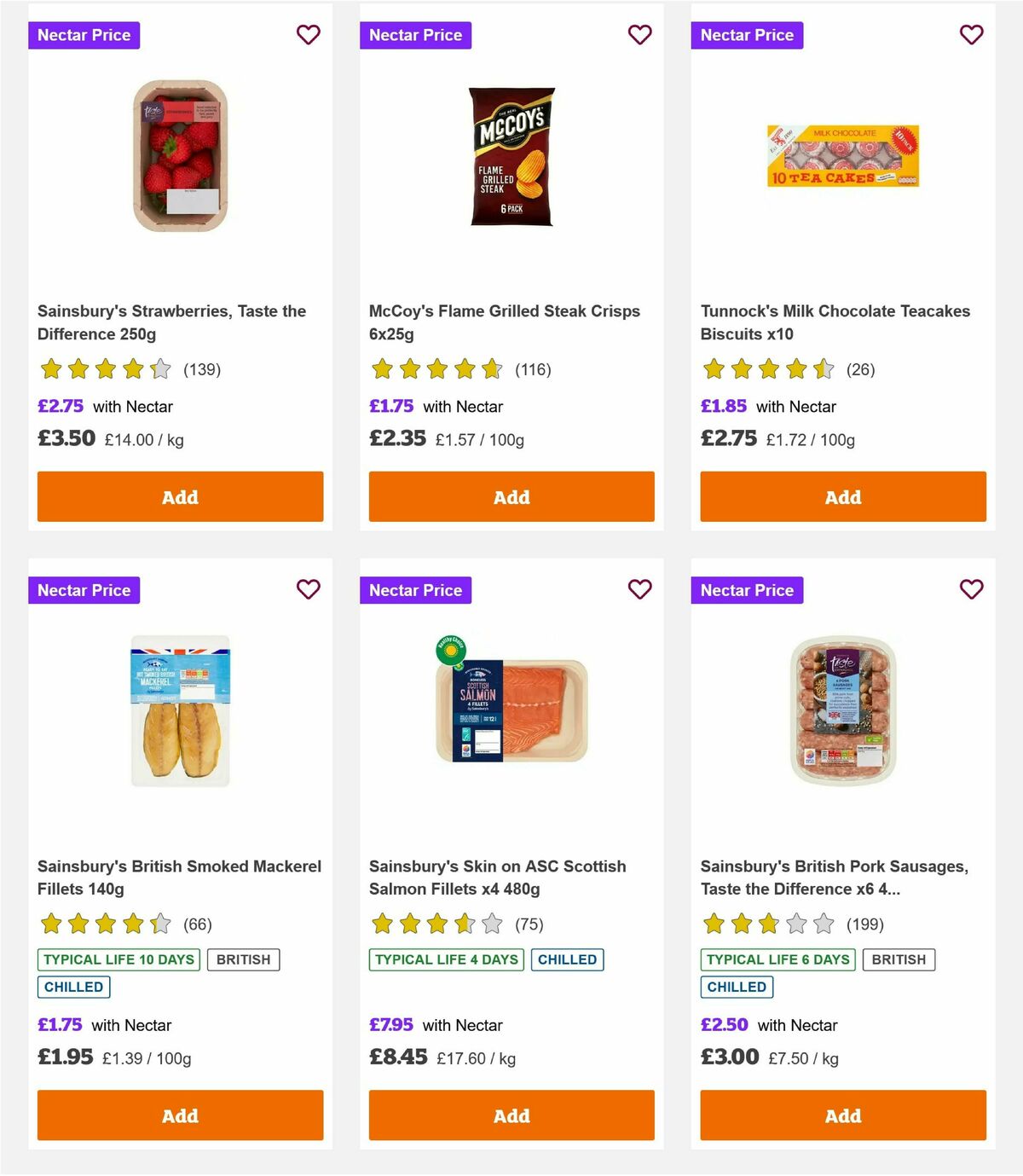The width and height of the screenshot is (1023, 1176).
Task: Click the star rating for McCoy's crisps
Action: (x=436, y=368)
